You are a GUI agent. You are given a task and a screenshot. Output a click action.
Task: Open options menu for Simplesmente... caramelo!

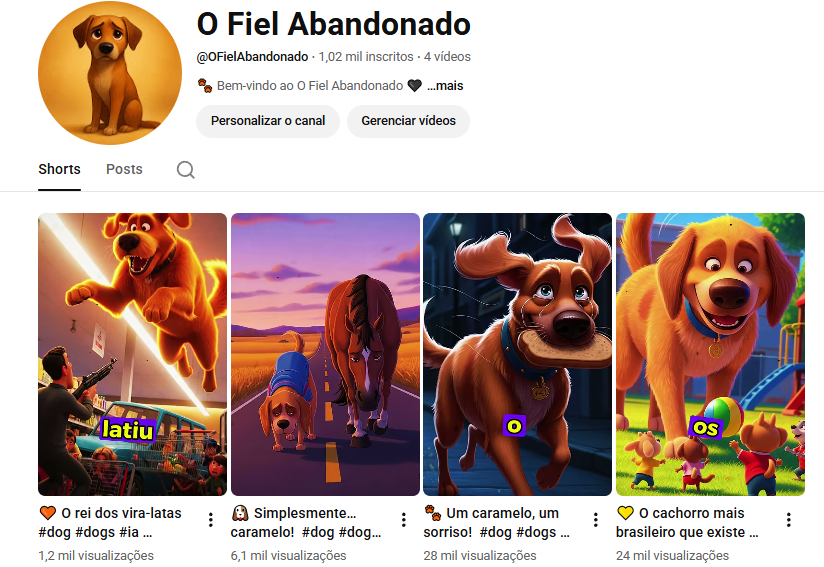[403, 520]
